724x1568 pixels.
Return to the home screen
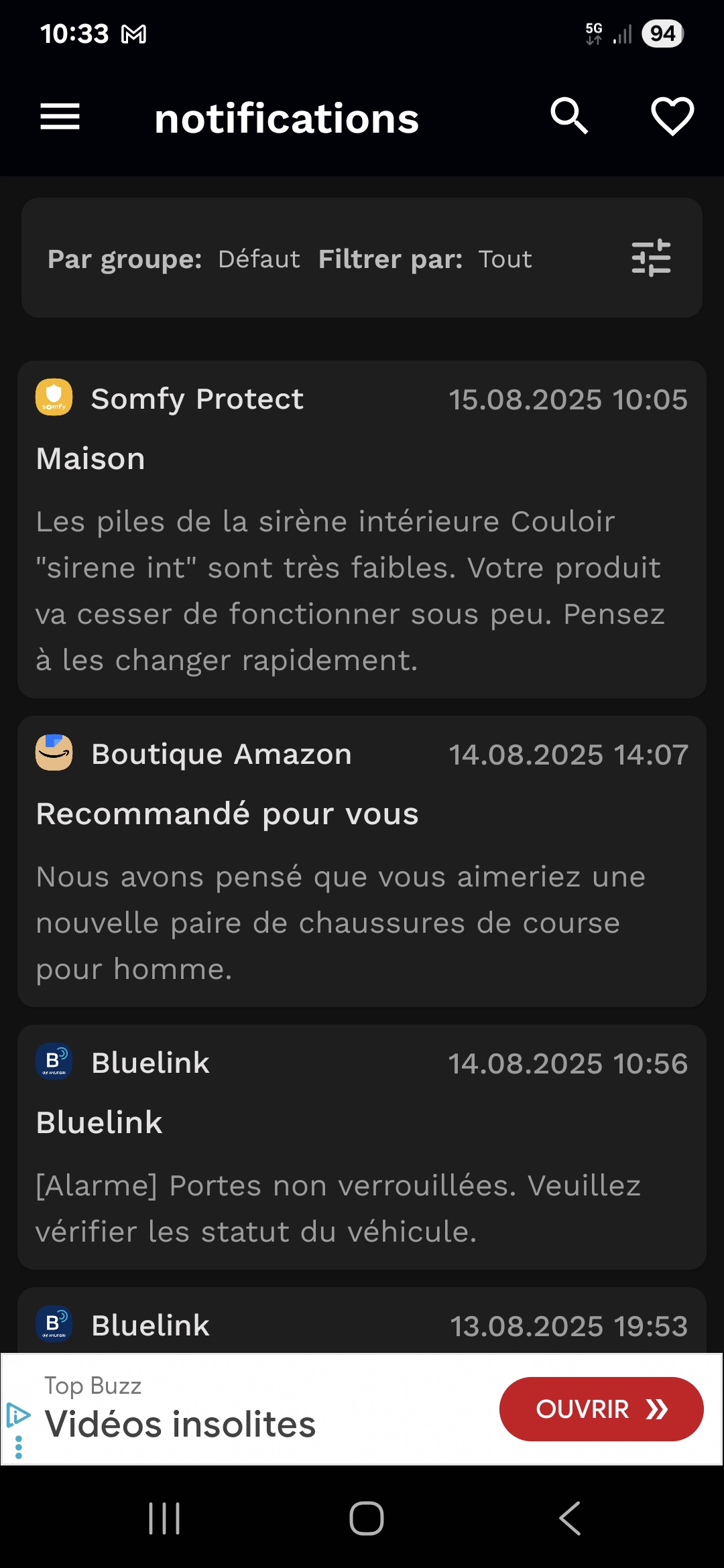coord(366,1518)
